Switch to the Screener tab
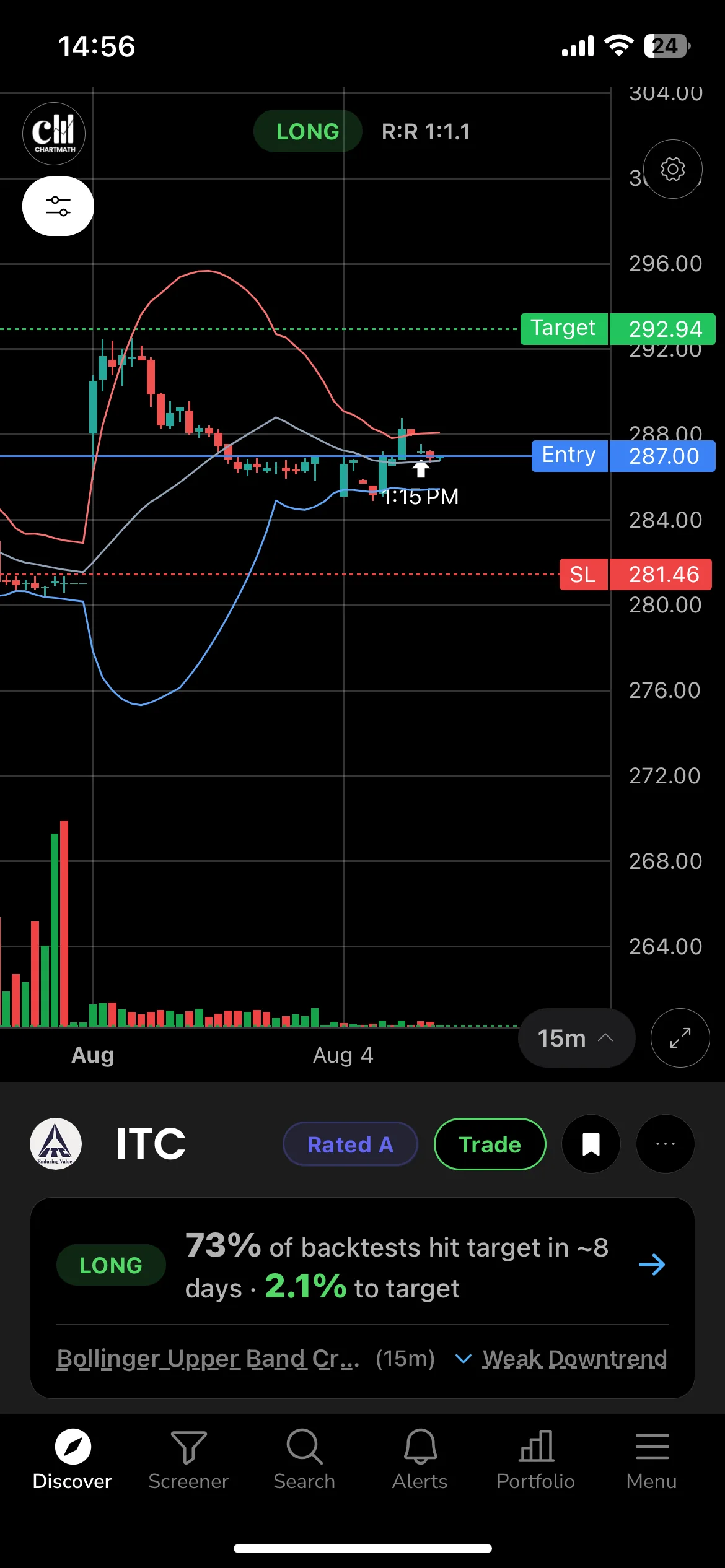The image size is (725, 1568). (x=188, y=1460)
